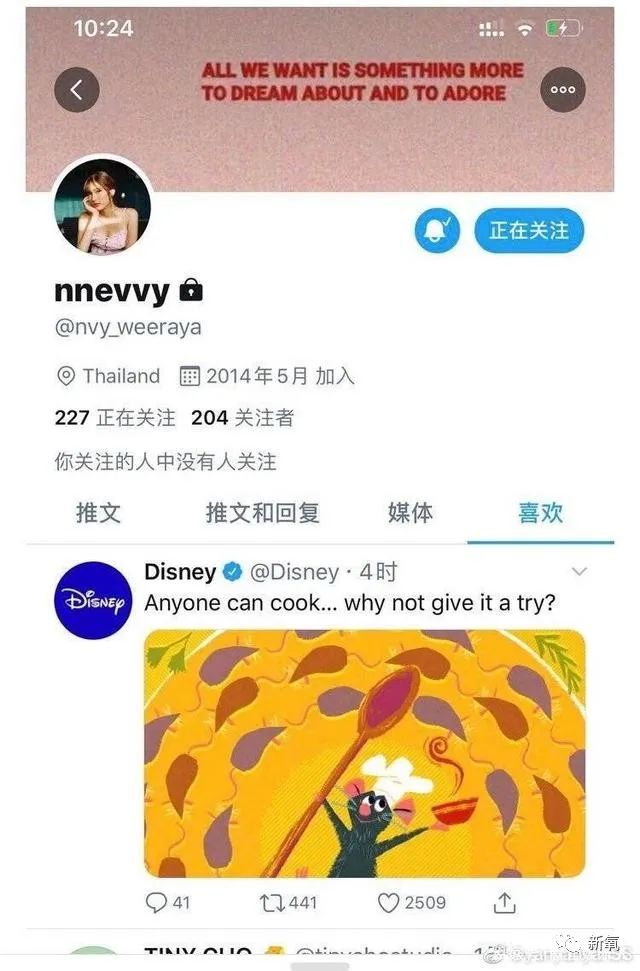Screen dimensions: 640x971
Task: Share the Disney tweet
Action: pos(504,903)
